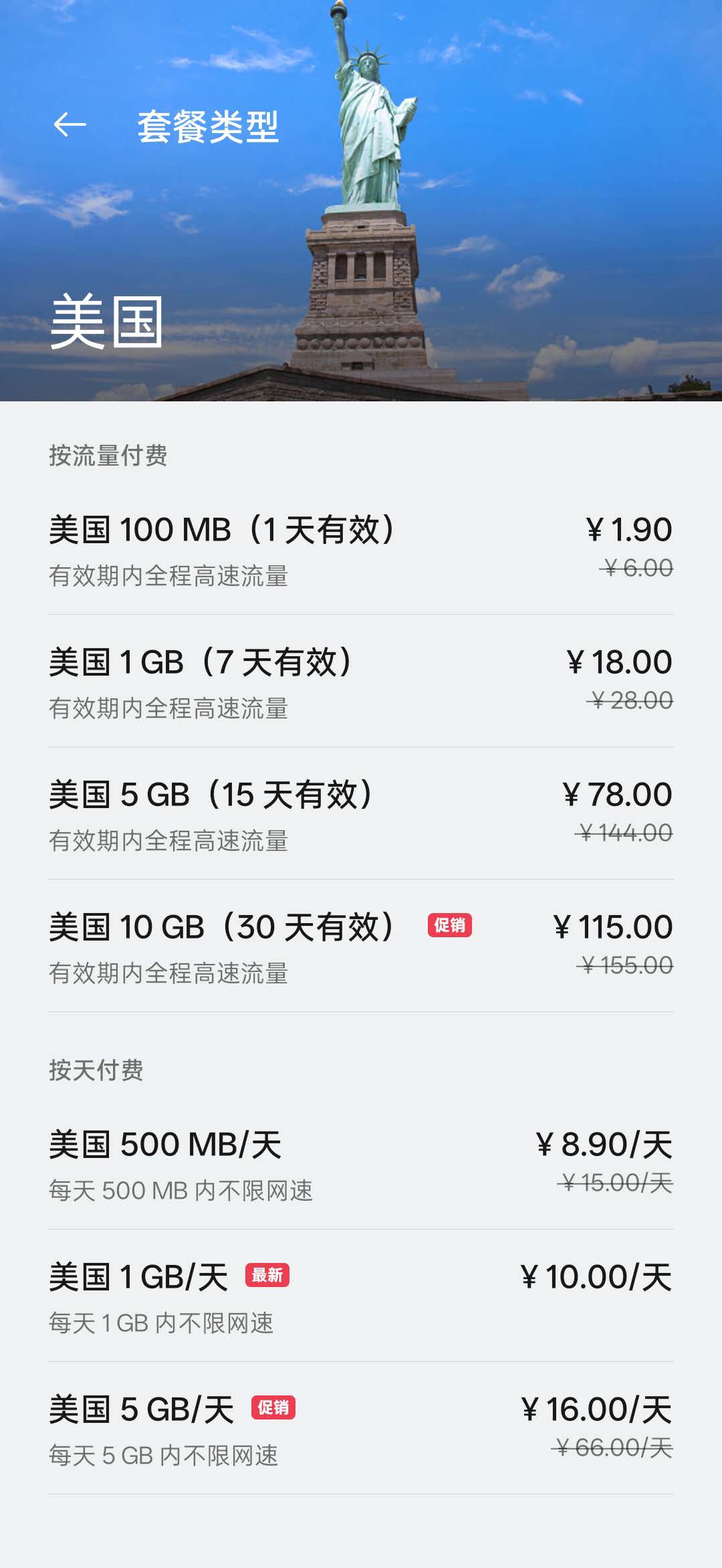Open the new 美国 1 GB/天 plan
The image size is (722, 1568).
pyautogui.click(x=361, y=1296)
